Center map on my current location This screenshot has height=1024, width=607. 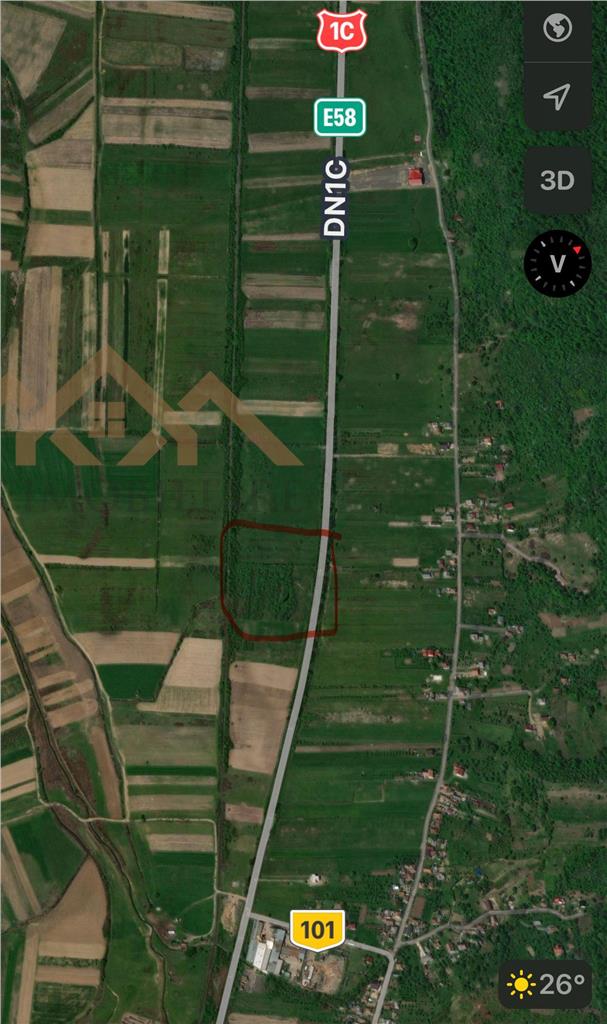pos(557,97)
